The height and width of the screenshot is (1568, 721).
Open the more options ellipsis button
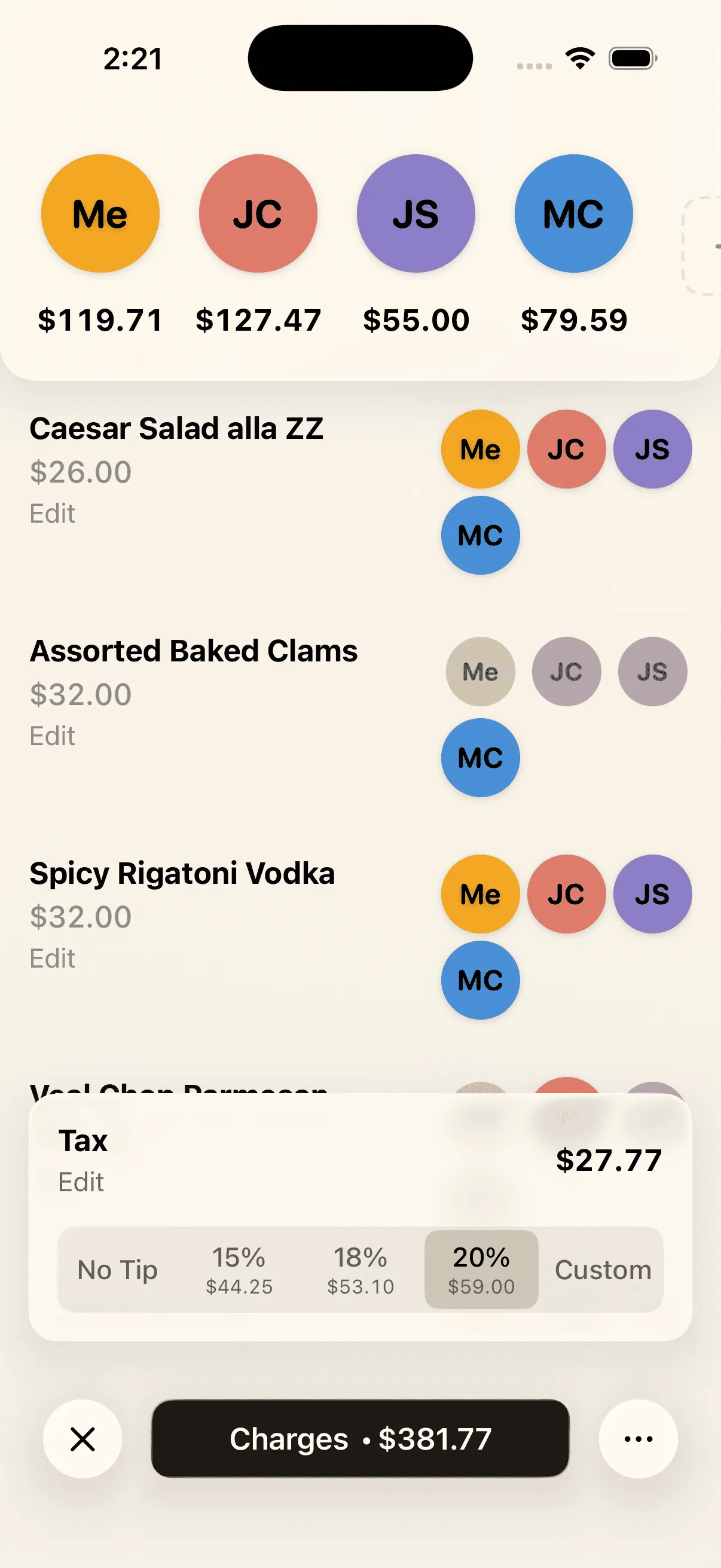click(638, 1439)
